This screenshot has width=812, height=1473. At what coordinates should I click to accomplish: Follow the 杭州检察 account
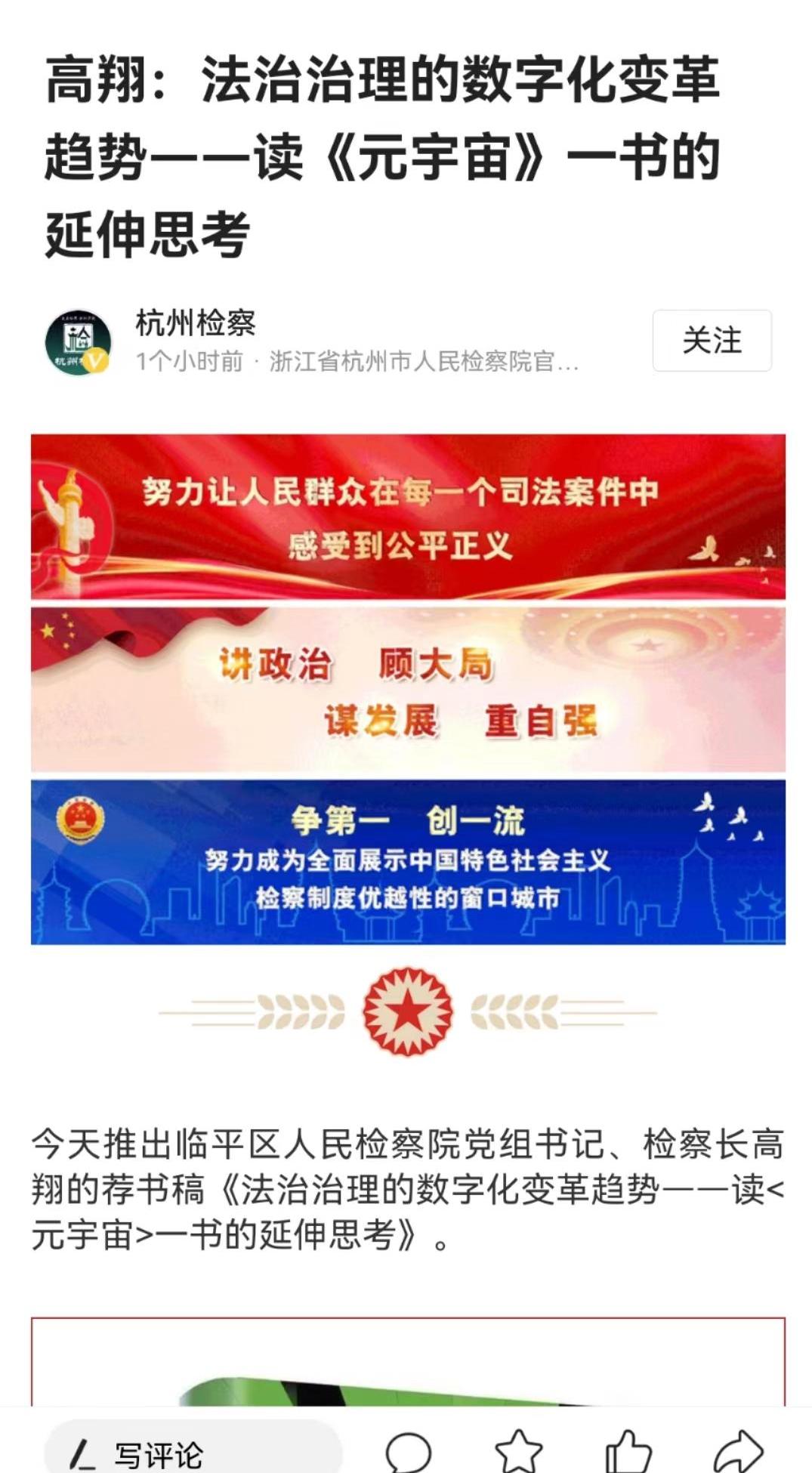(712, 340)
